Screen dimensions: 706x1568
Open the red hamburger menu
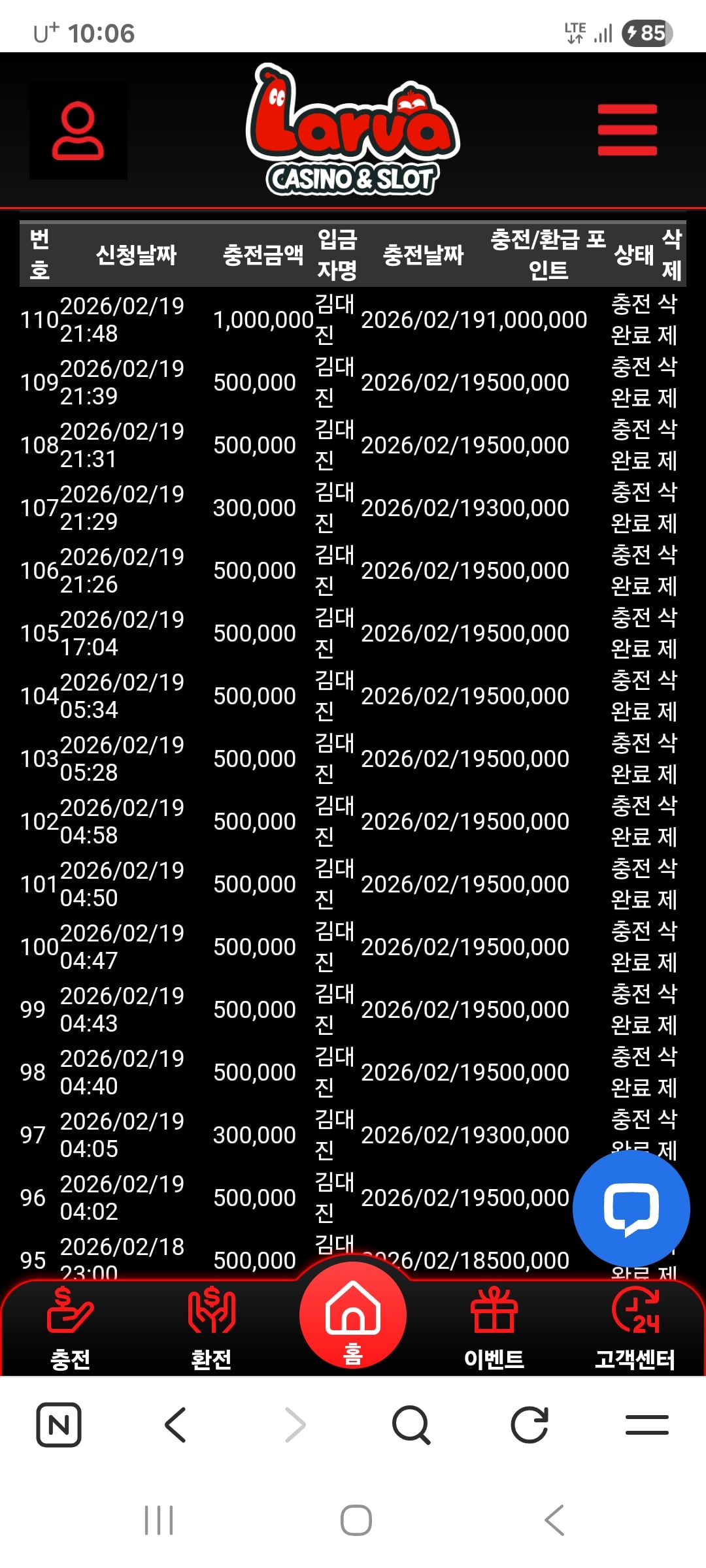[x=627, y=130]
